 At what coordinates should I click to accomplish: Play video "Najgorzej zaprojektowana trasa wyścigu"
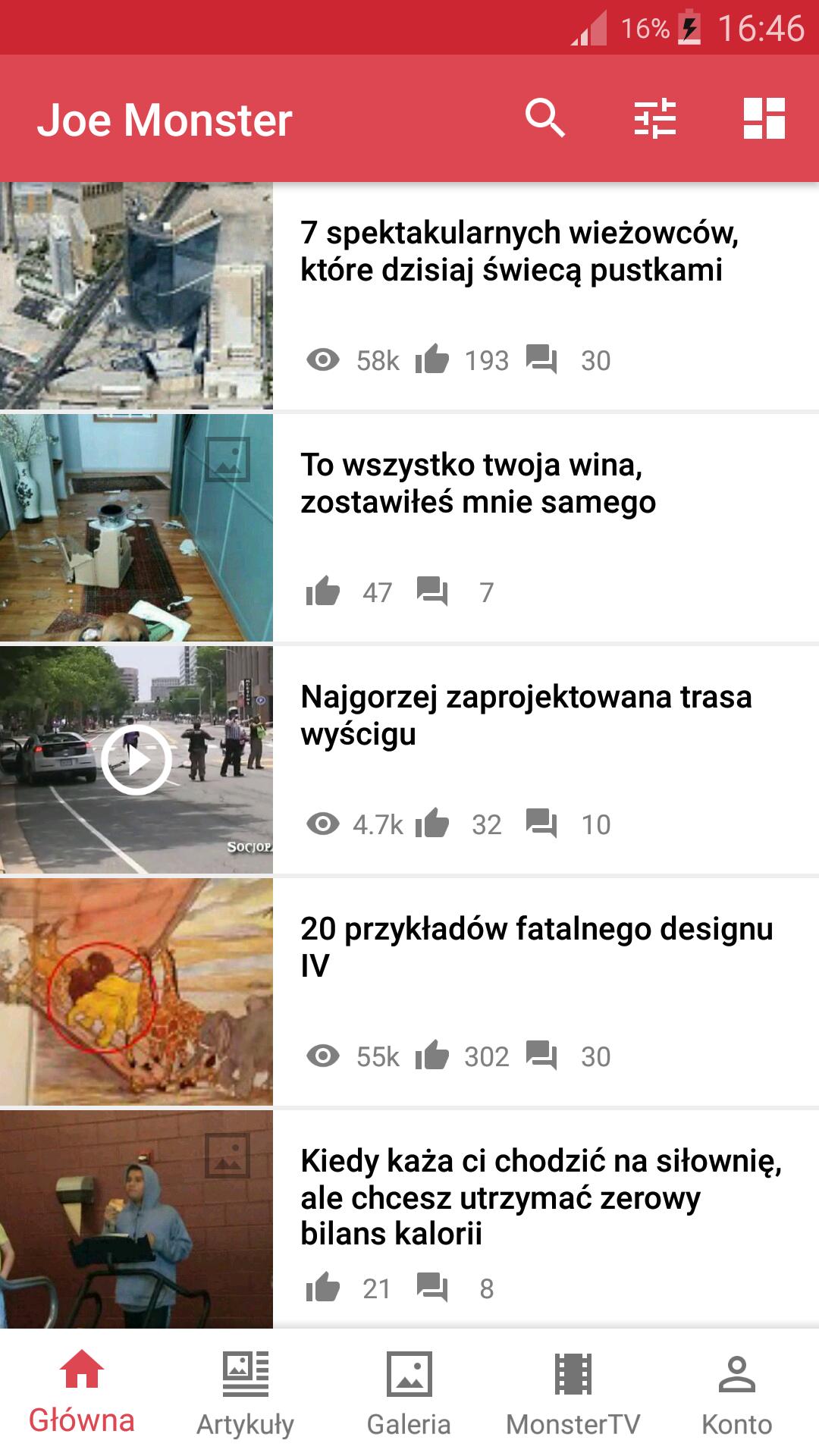[136, 760]
